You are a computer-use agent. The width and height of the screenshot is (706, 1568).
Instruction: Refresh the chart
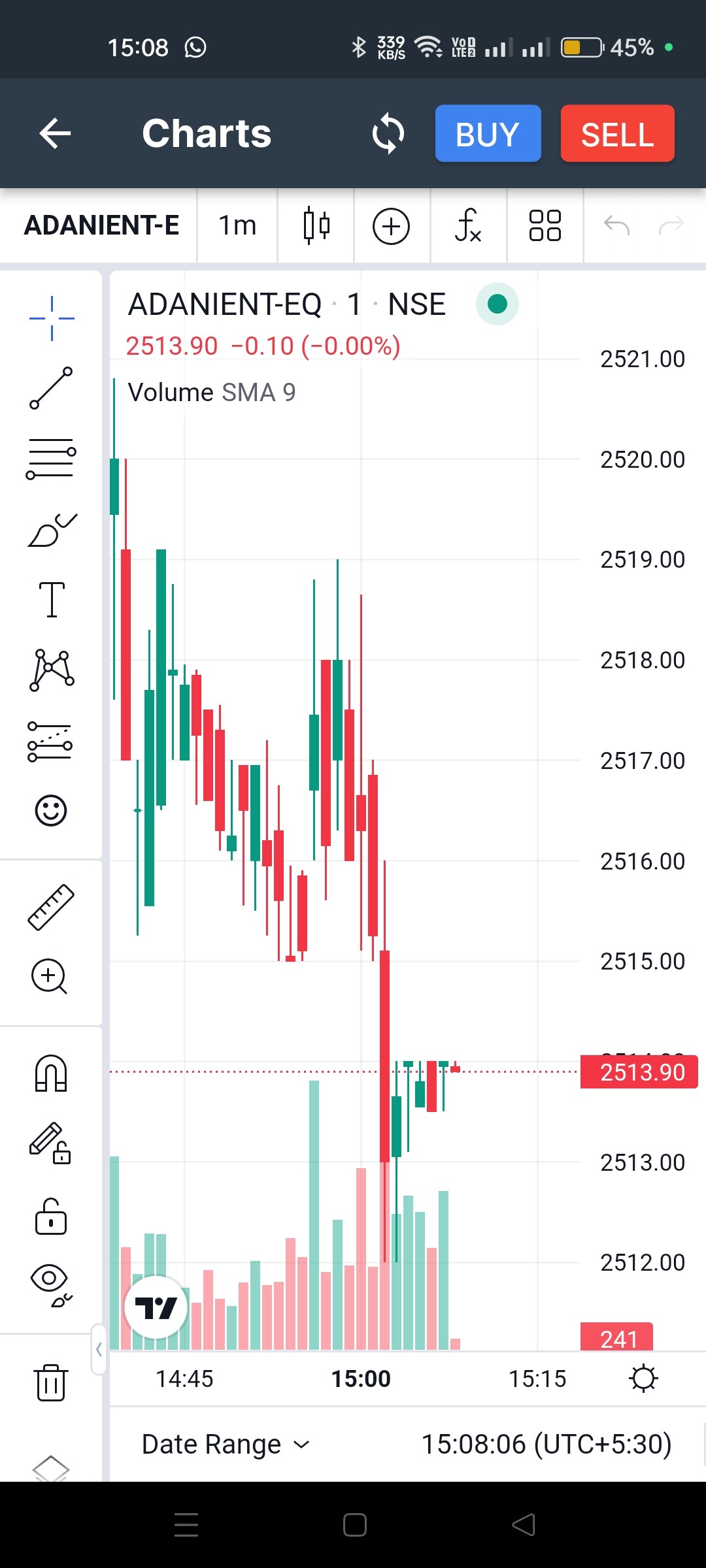click(x=388, y=133)
